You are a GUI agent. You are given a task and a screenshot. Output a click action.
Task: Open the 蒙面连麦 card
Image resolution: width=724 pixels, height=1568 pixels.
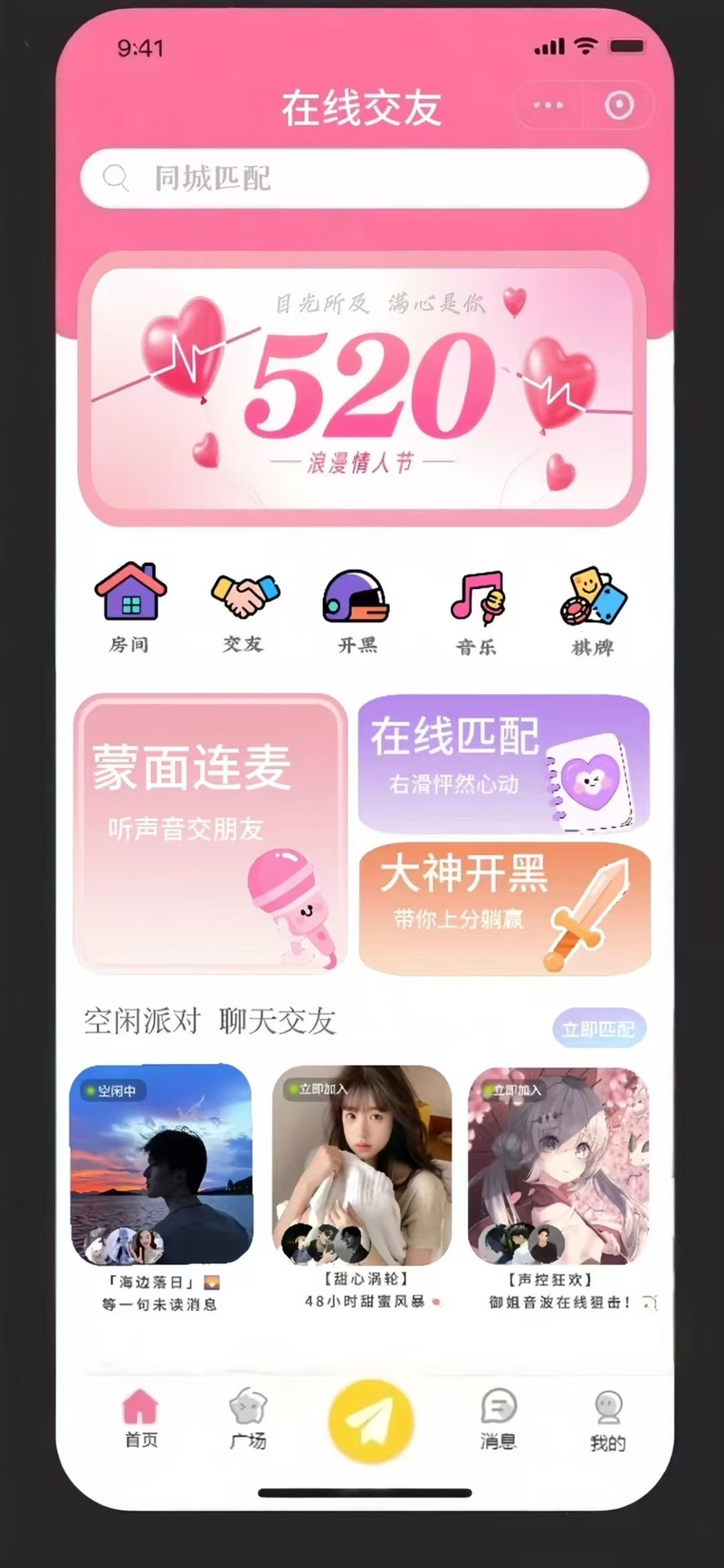[x=210, y=832]
